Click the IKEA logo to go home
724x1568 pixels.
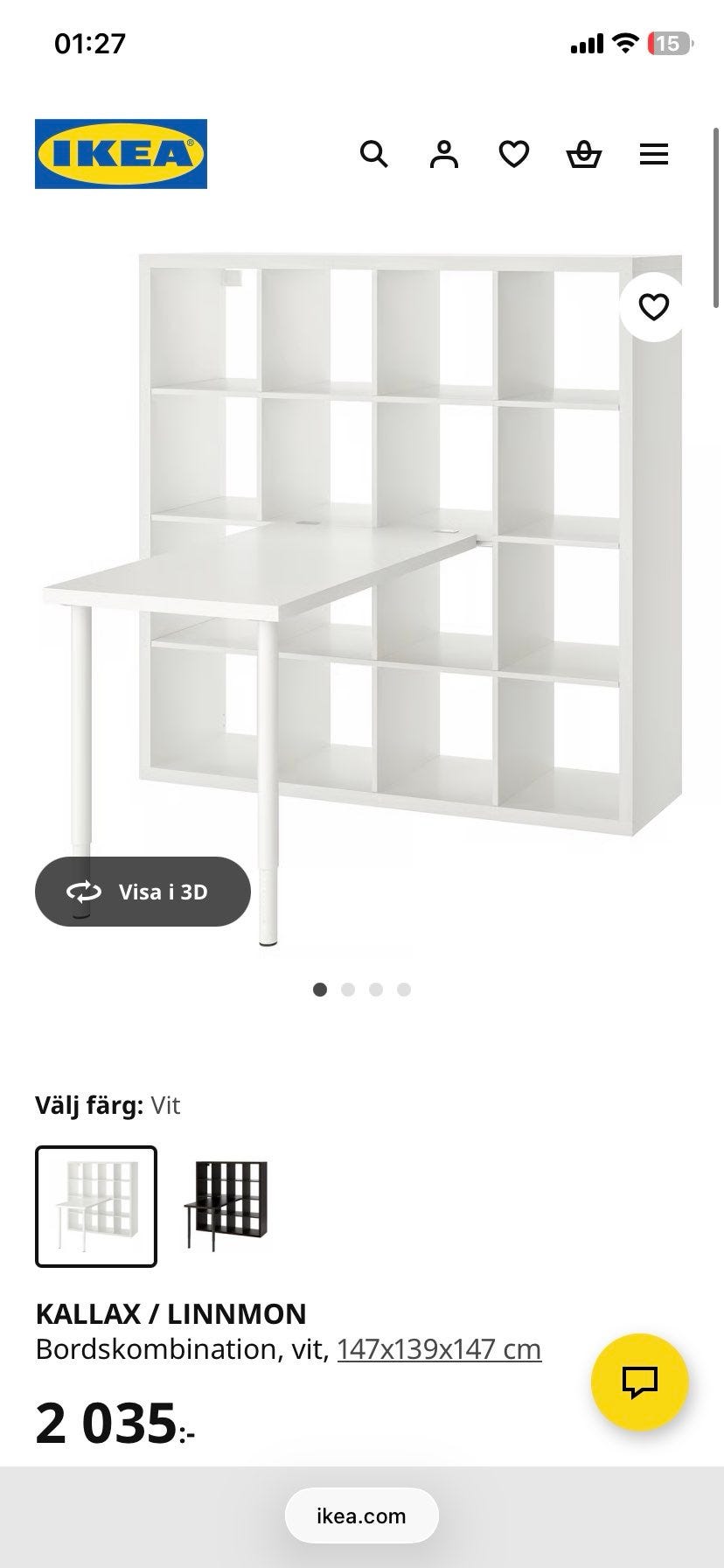[x=121, y=153]
